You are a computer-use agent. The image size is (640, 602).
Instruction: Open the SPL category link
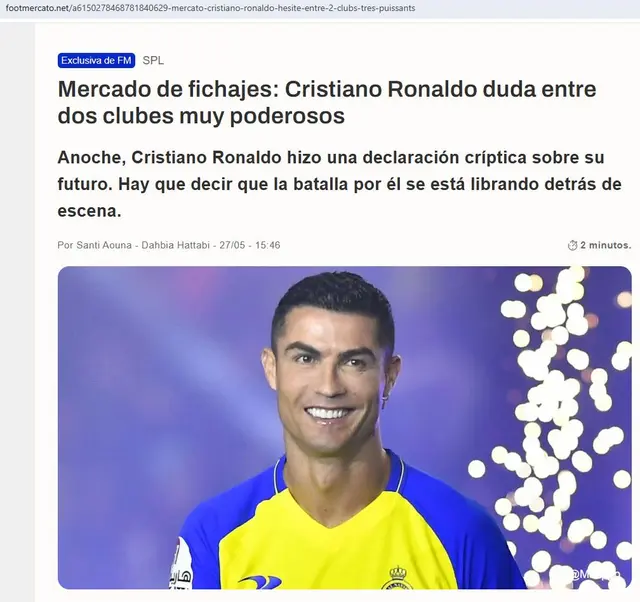[x=153, y=60]
